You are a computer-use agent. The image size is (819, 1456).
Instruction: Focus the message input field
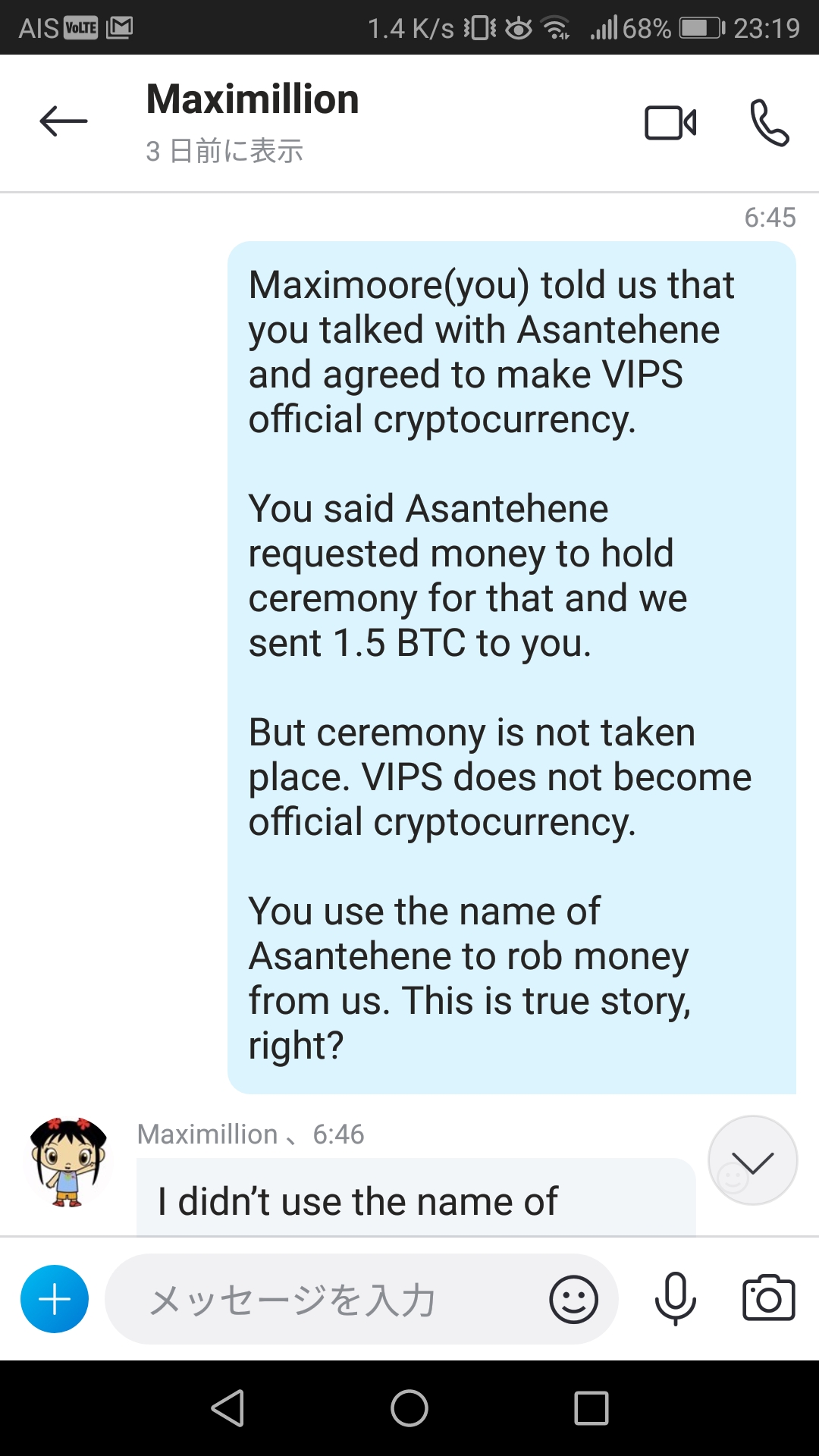coord(326,1300)
